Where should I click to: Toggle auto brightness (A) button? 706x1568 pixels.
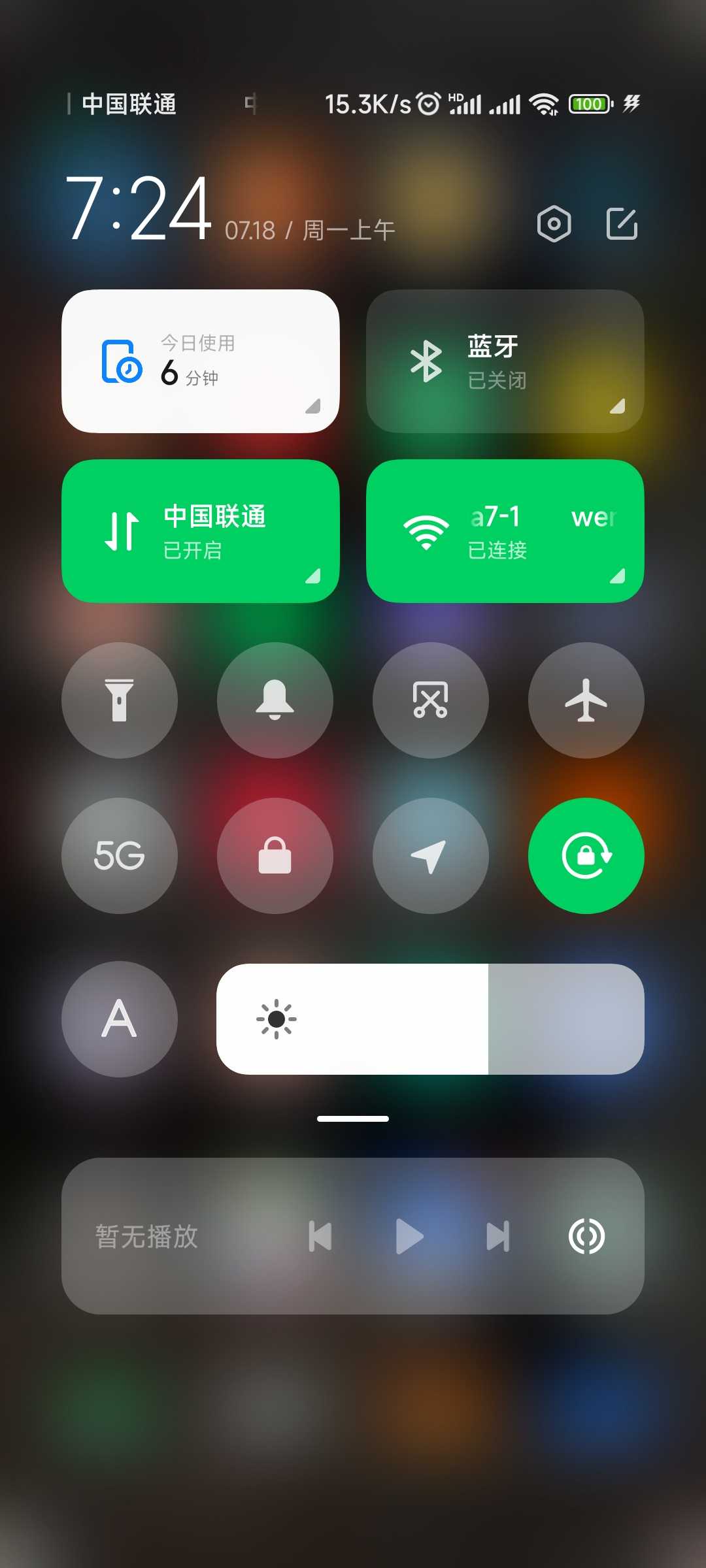(x=120, y=1019)
